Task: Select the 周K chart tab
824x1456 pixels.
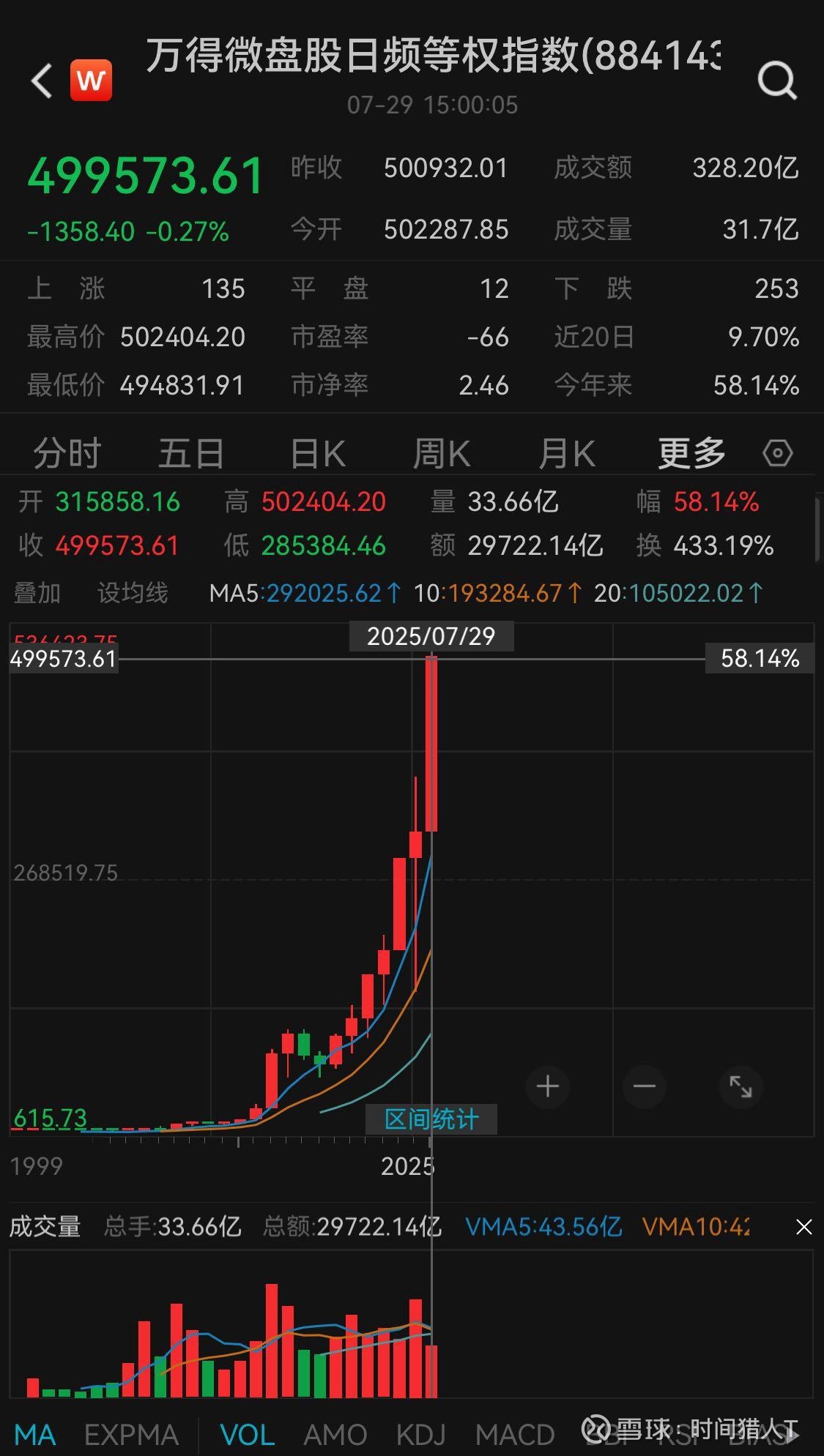Action: click(442, 453)
